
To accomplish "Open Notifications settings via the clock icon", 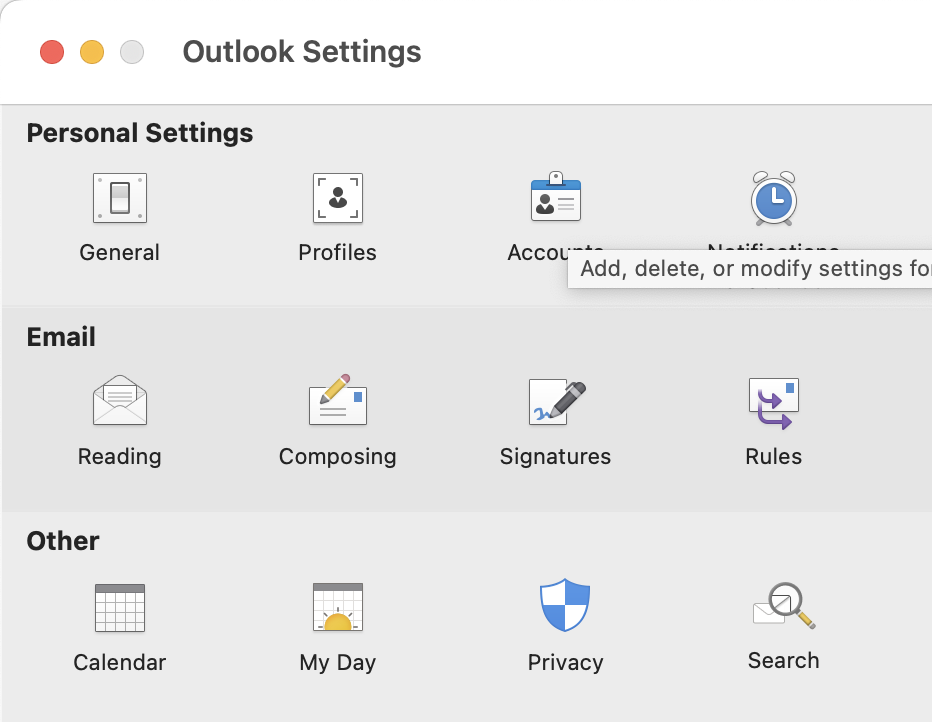I will (x=773, y=198).
